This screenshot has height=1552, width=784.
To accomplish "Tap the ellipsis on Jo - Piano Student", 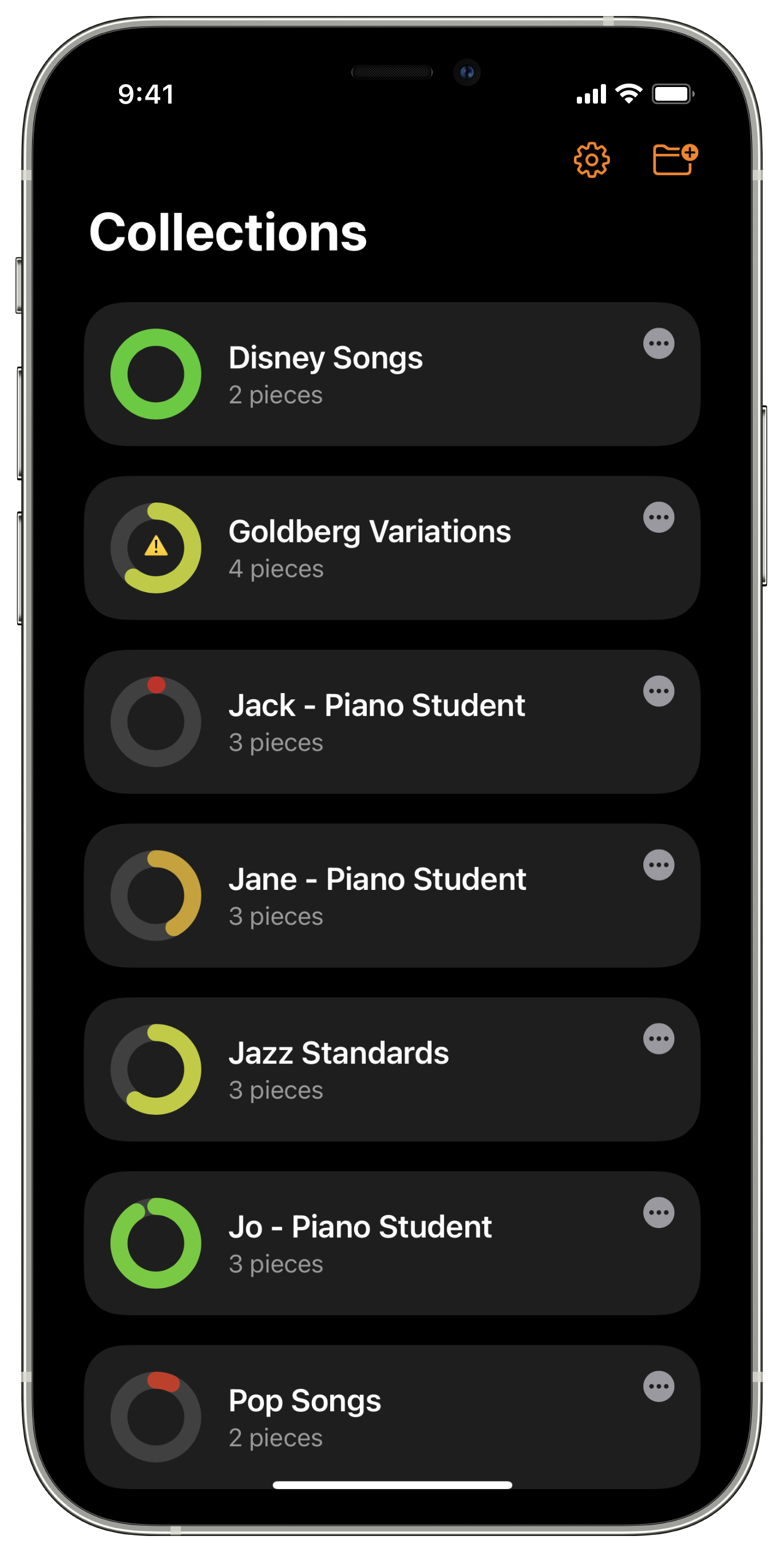I will 658,1212.
